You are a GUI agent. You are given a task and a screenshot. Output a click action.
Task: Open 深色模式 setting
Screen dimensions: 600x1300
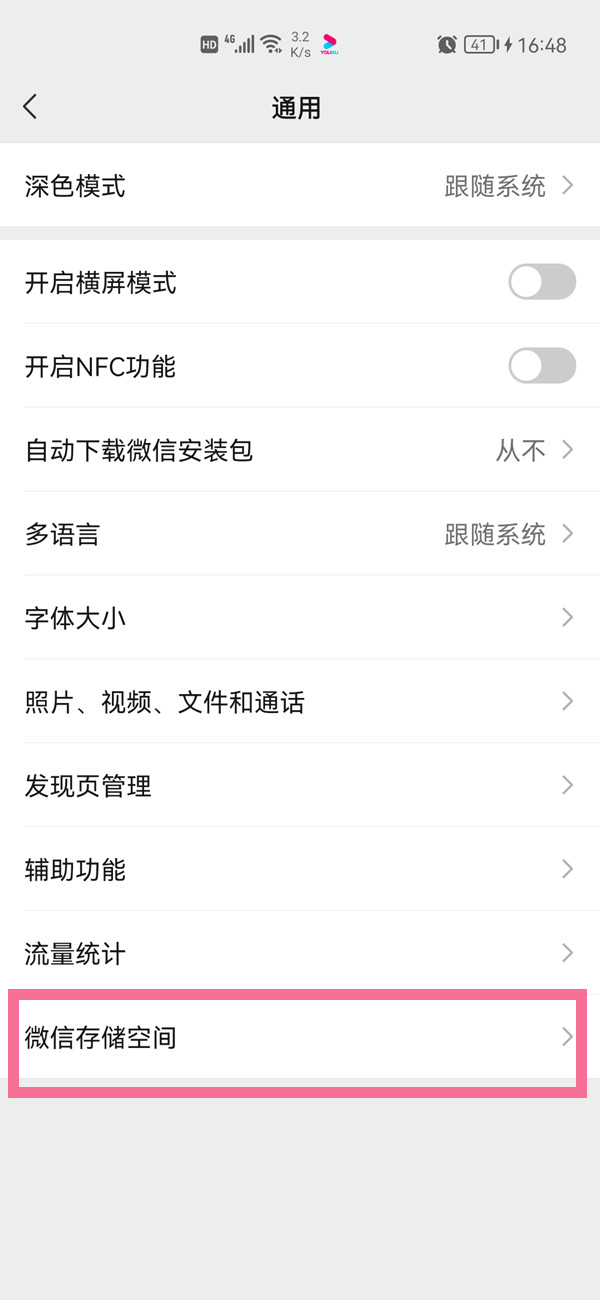point(300,186)
